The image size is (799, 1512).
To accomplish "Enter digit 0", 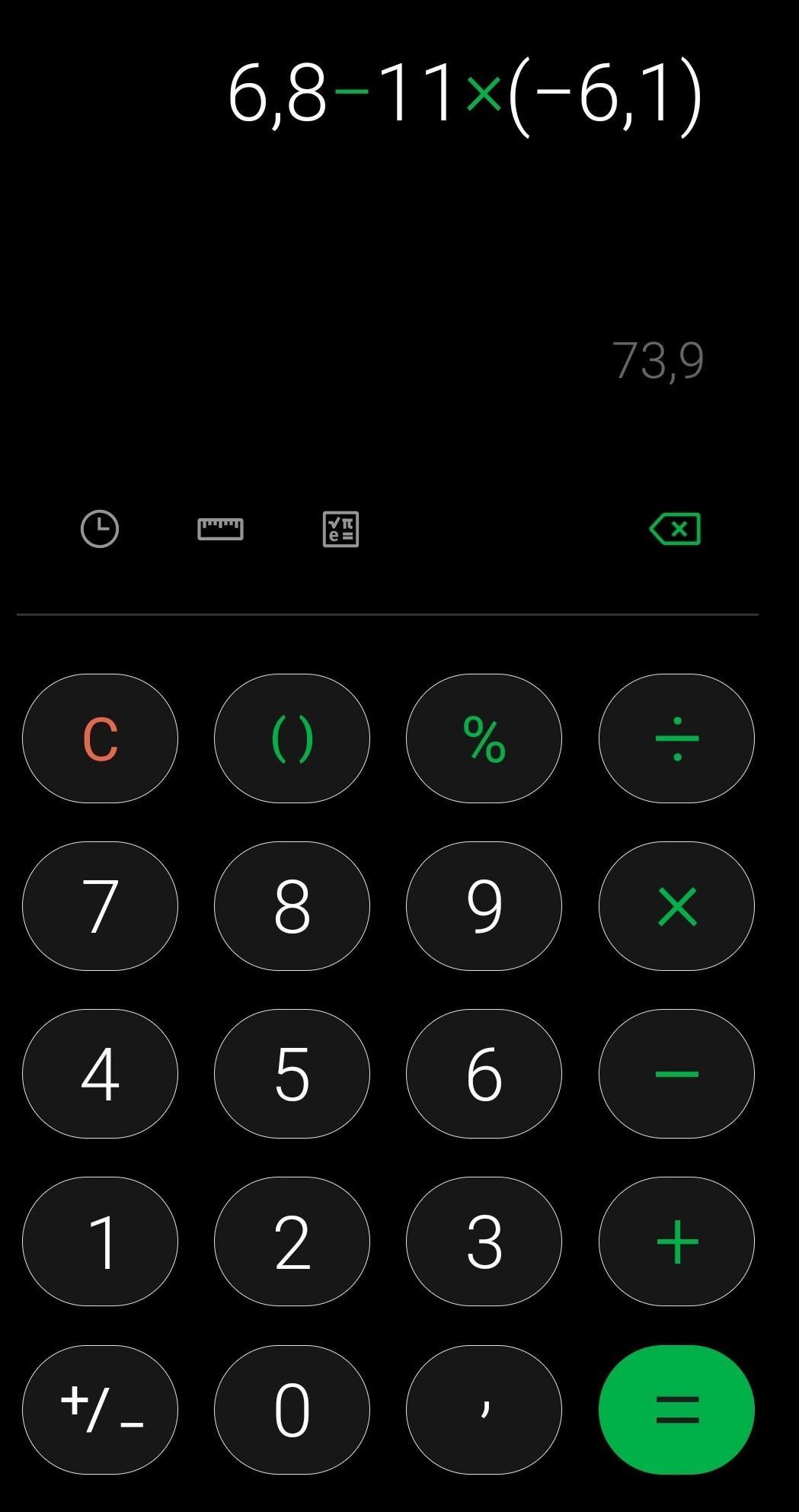I will click(292, 1409).
